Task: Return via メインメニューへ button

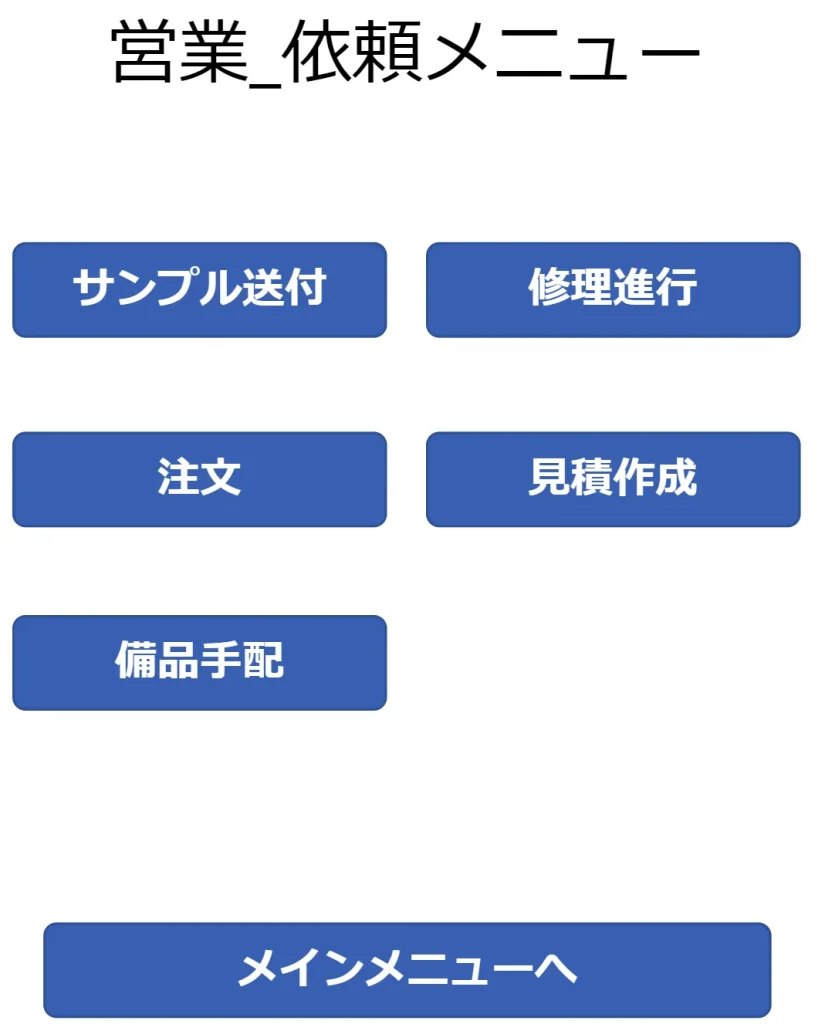Action: [x=407, y=969]
